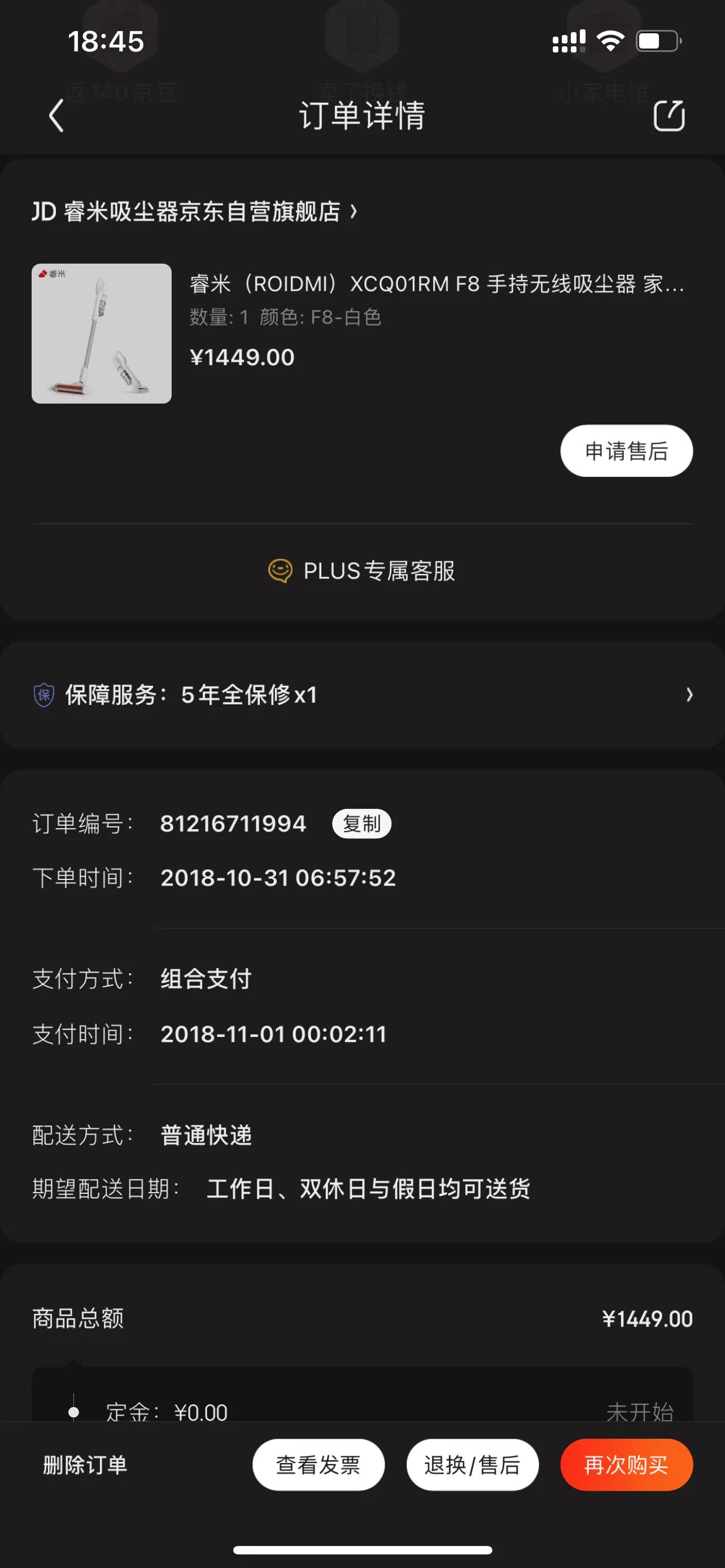Tap the share icon at top right
Screen dimensions: 725x1568
[x=670, y=116]
